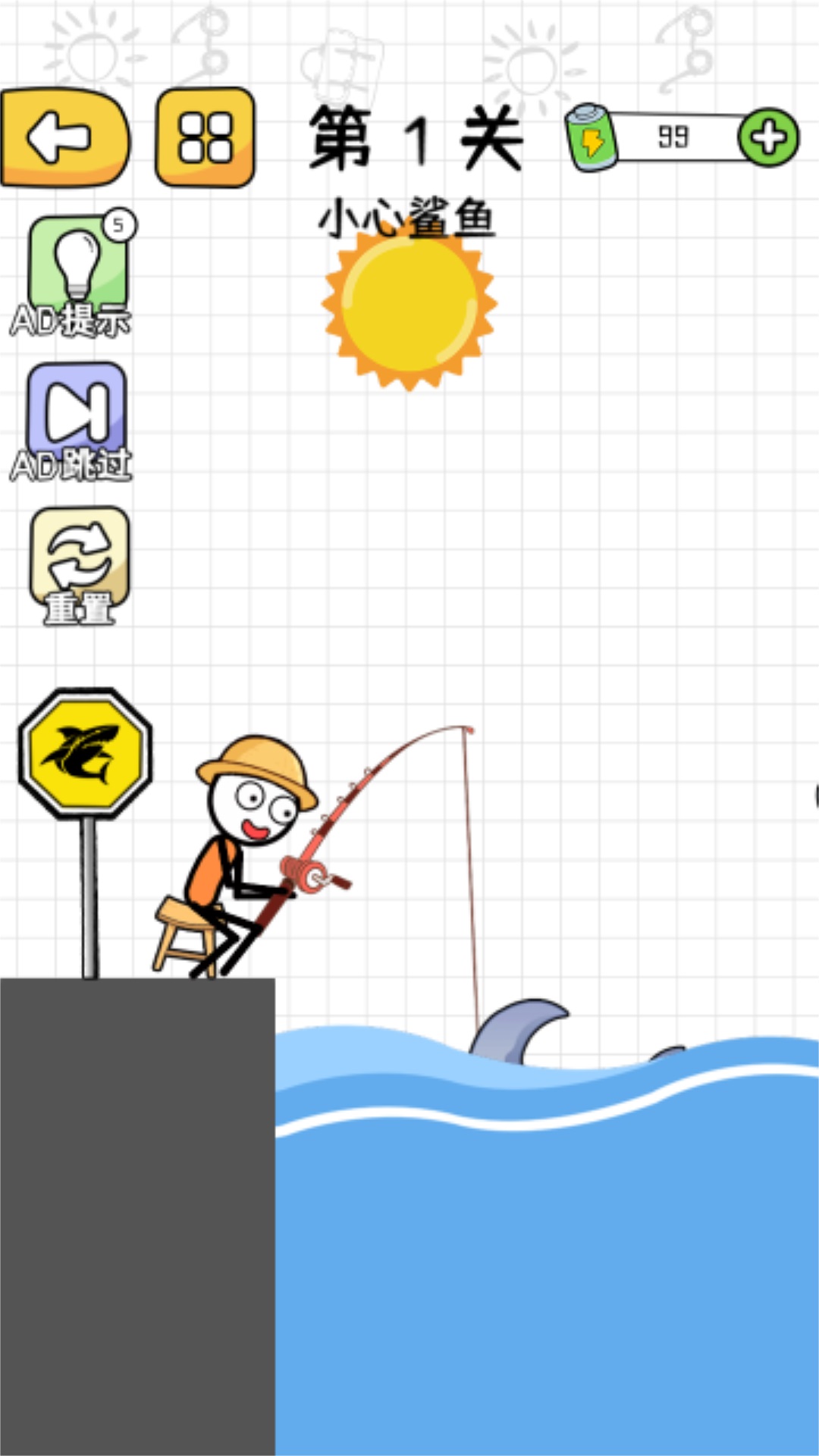819x1456 pixels.
Task: Skip this level with AD跳过
Action: click(76, 419)
